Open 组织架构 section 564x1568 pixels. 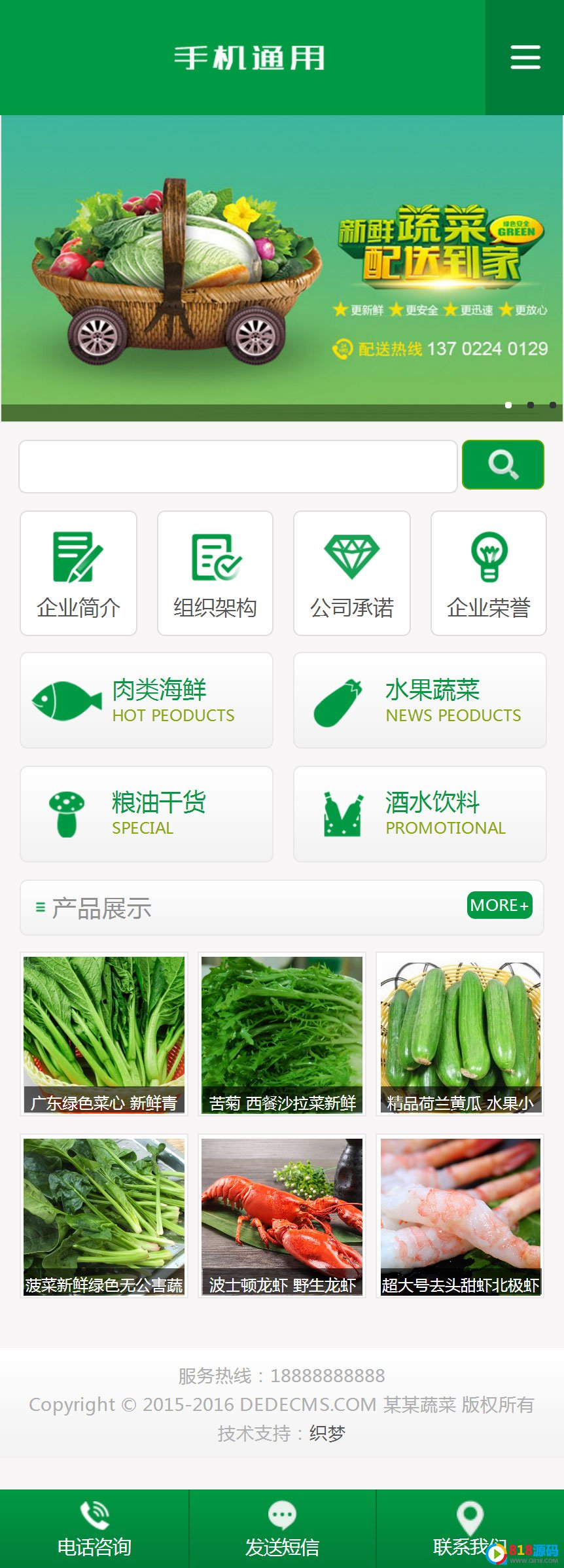[x=215, y=573]
